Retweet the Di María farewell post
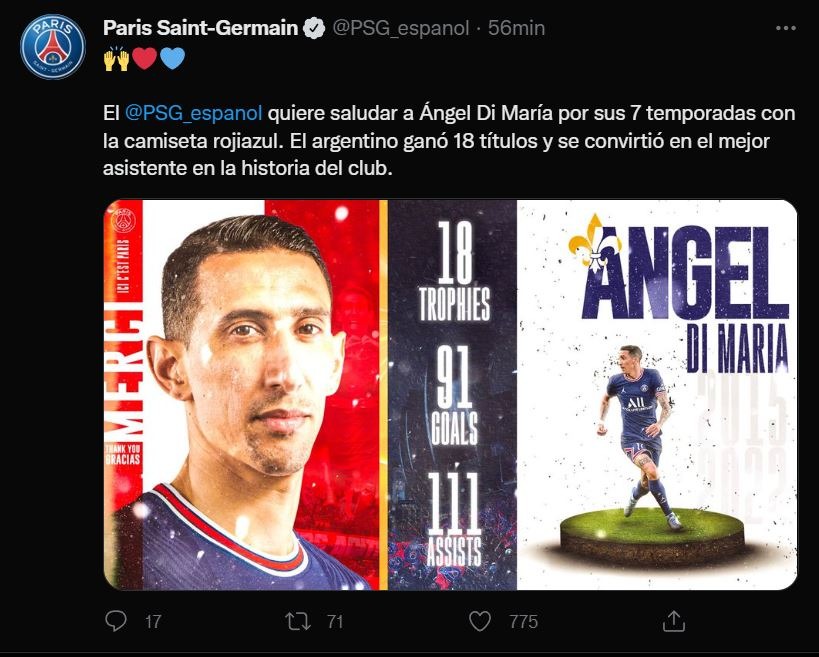Image resolution: width=819 pixels, height=657 pixels. tap(298, 621)
